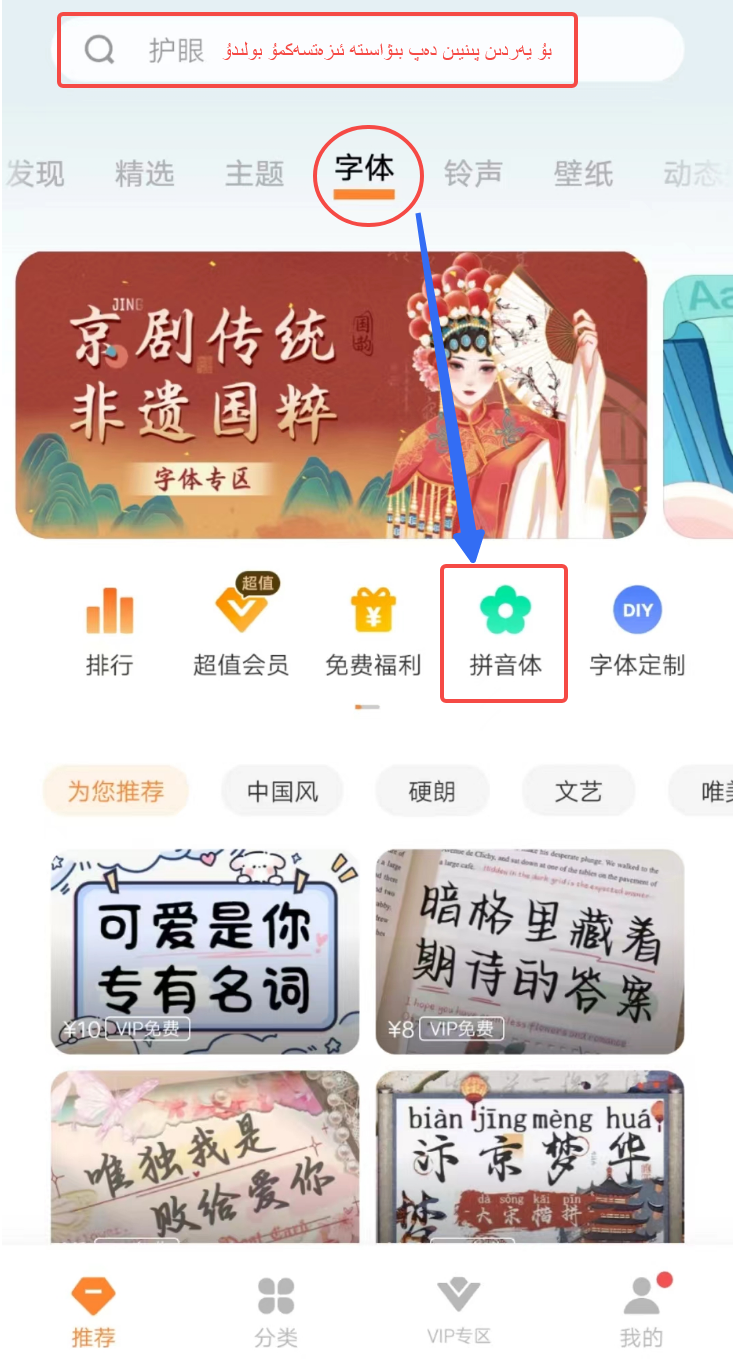Go to the 壁纸 tab
Screen dimensions: 737x1365
(x=583, y=173)
